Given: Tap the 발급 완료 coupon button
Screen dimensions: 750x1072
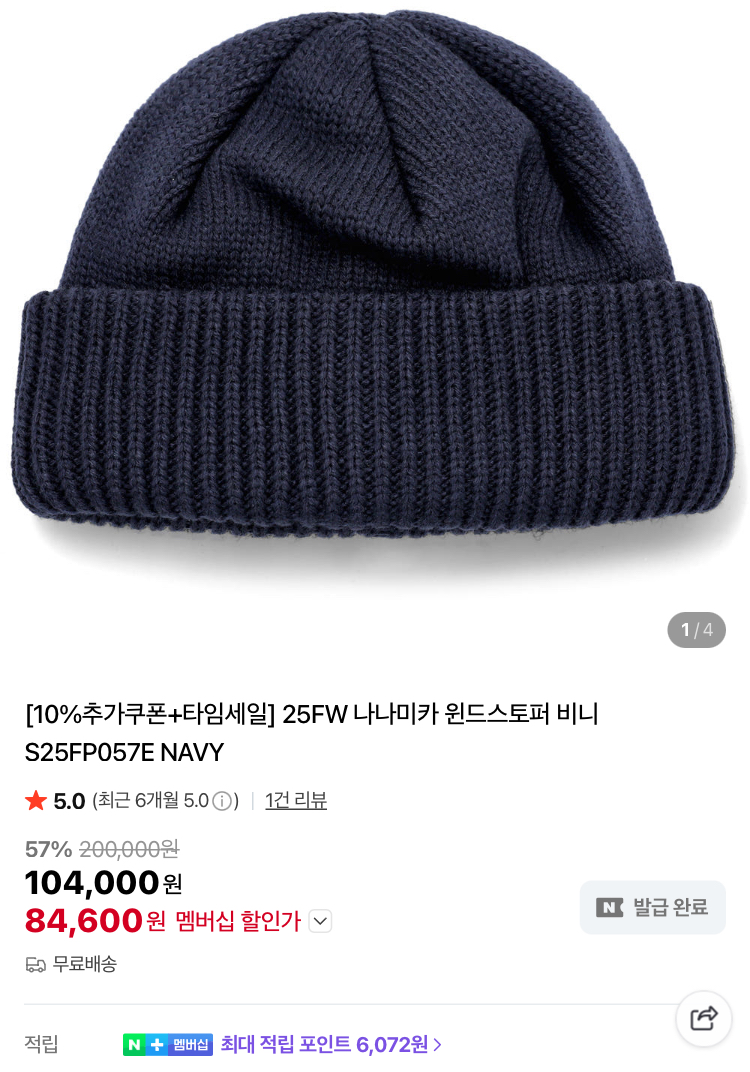Looking at the screenshot, I should (x=652, y=907).
